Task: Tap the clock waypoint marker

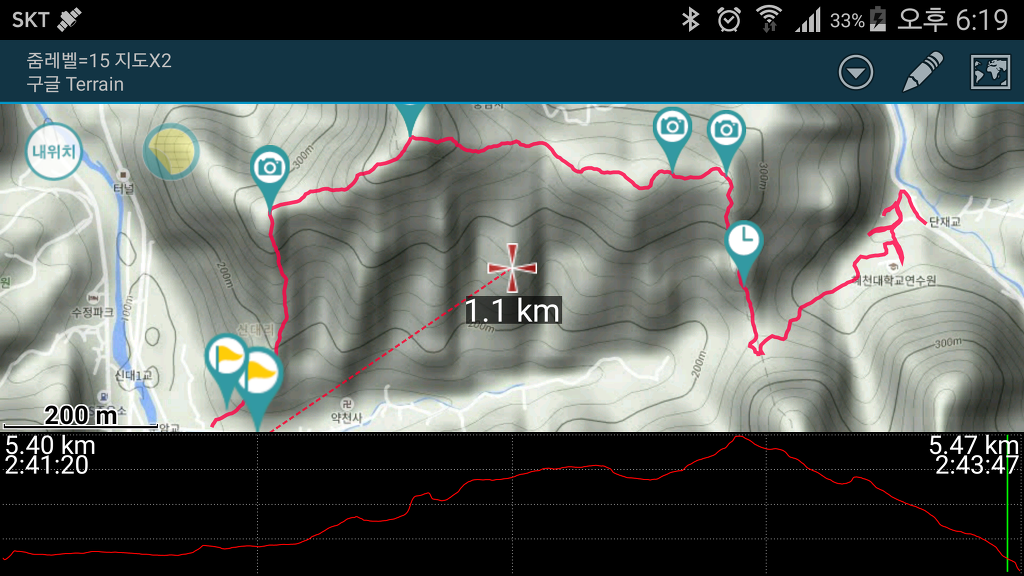Action: [x=743, y=242]
